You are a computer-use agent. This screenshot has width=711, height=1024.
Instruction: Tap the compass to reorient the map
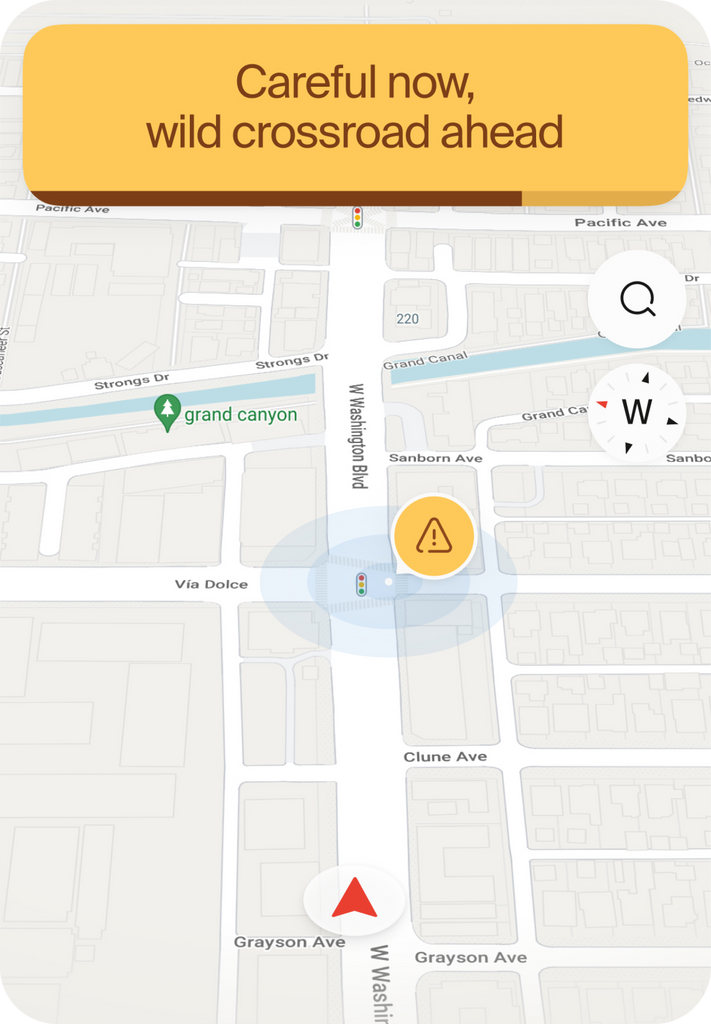637,412
